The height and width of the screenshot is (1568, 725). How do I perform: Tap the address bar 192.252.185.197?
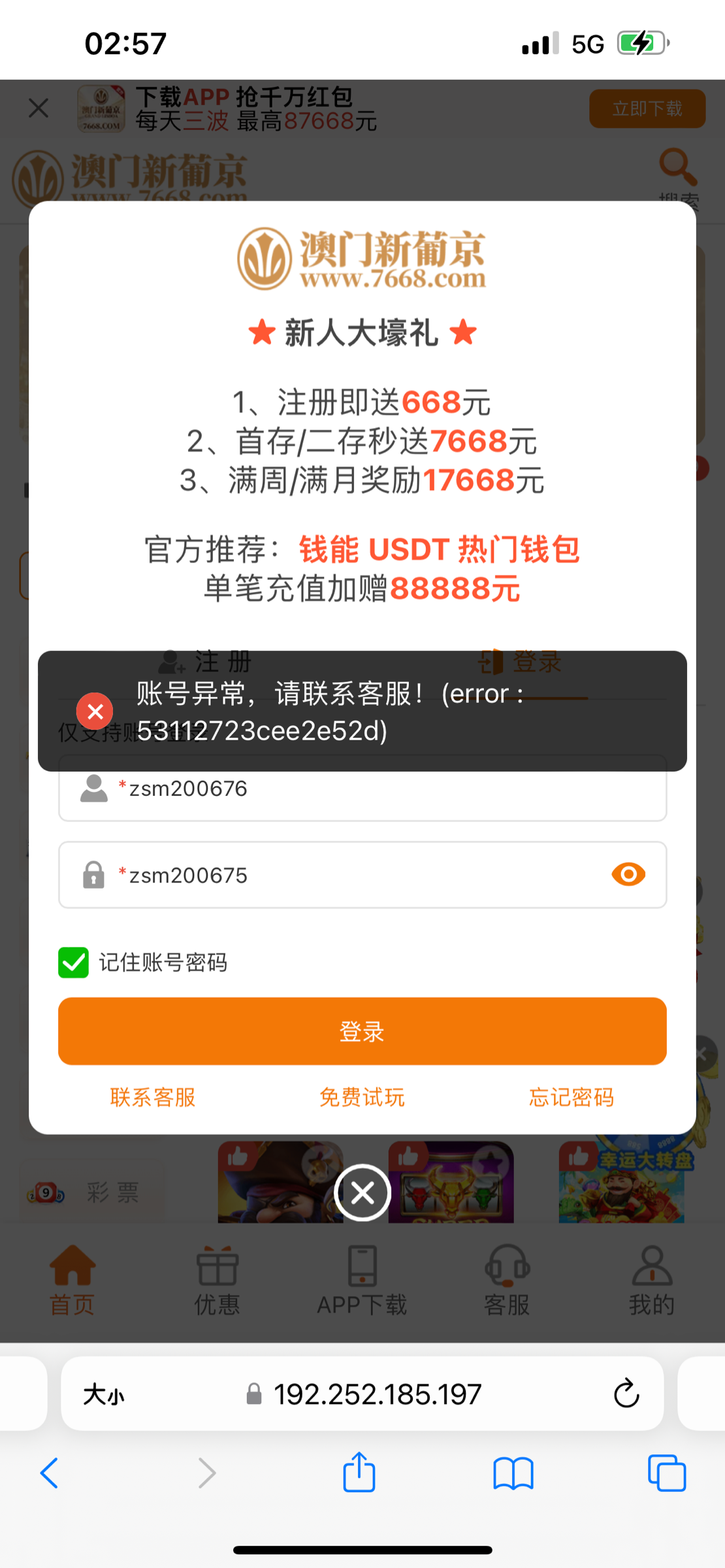(x=377, y=1395)
